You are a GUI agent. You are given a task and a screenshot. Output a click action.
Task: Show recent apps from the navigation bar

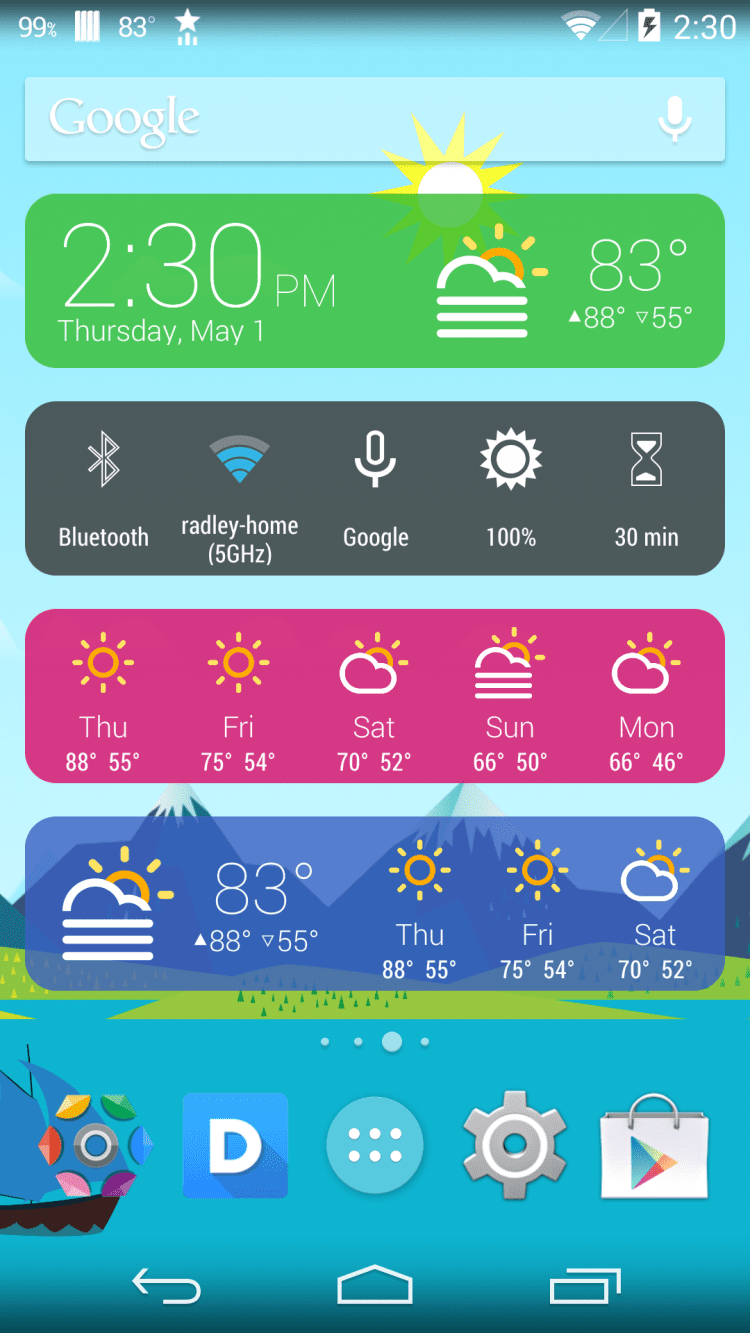click(584, 1286)
